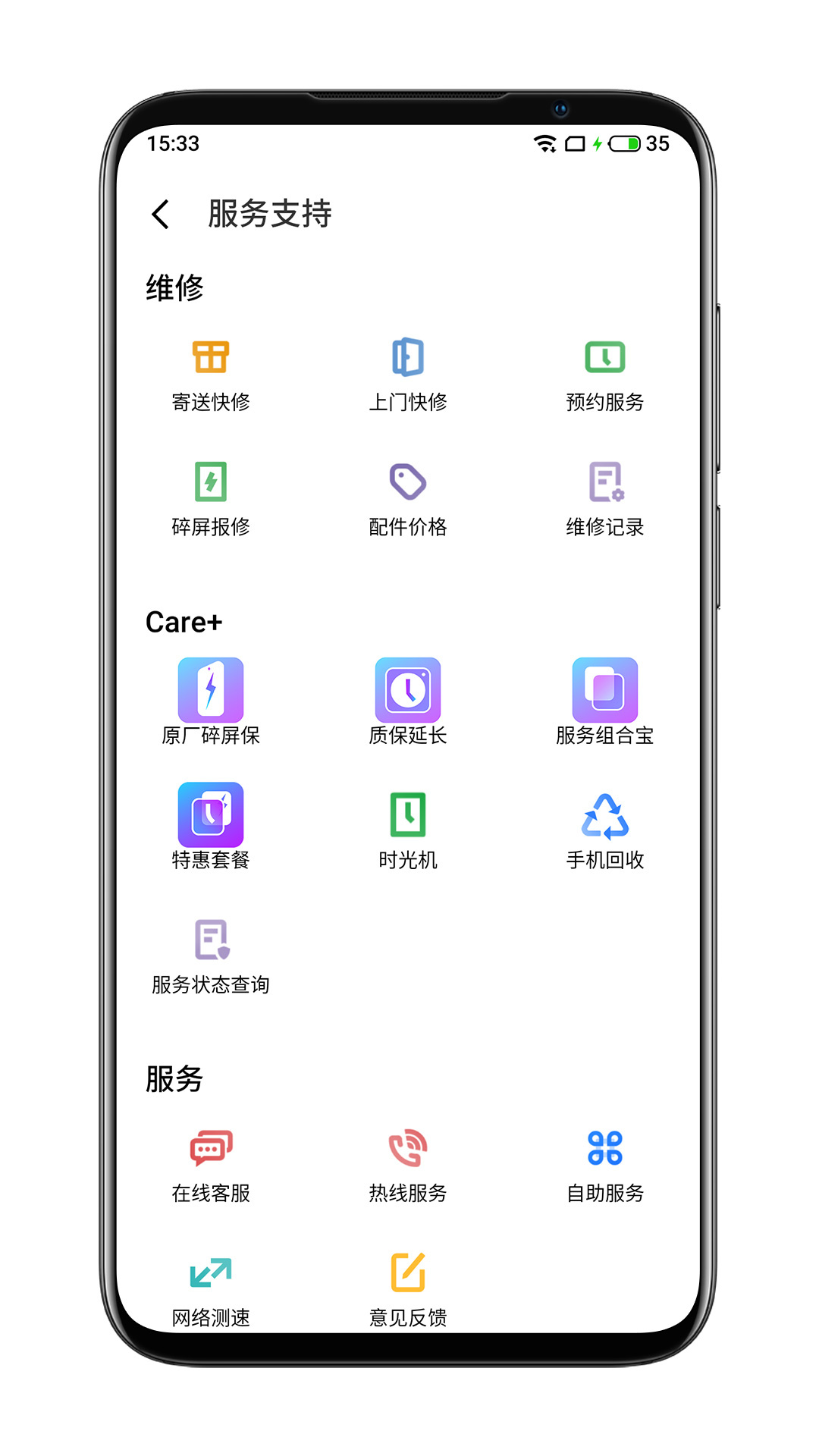The height and width of the screenshot is (1456, 819).
Task: Run 网络测速 network speed test
Action: pyautogui.click(x=211, y=1288)
